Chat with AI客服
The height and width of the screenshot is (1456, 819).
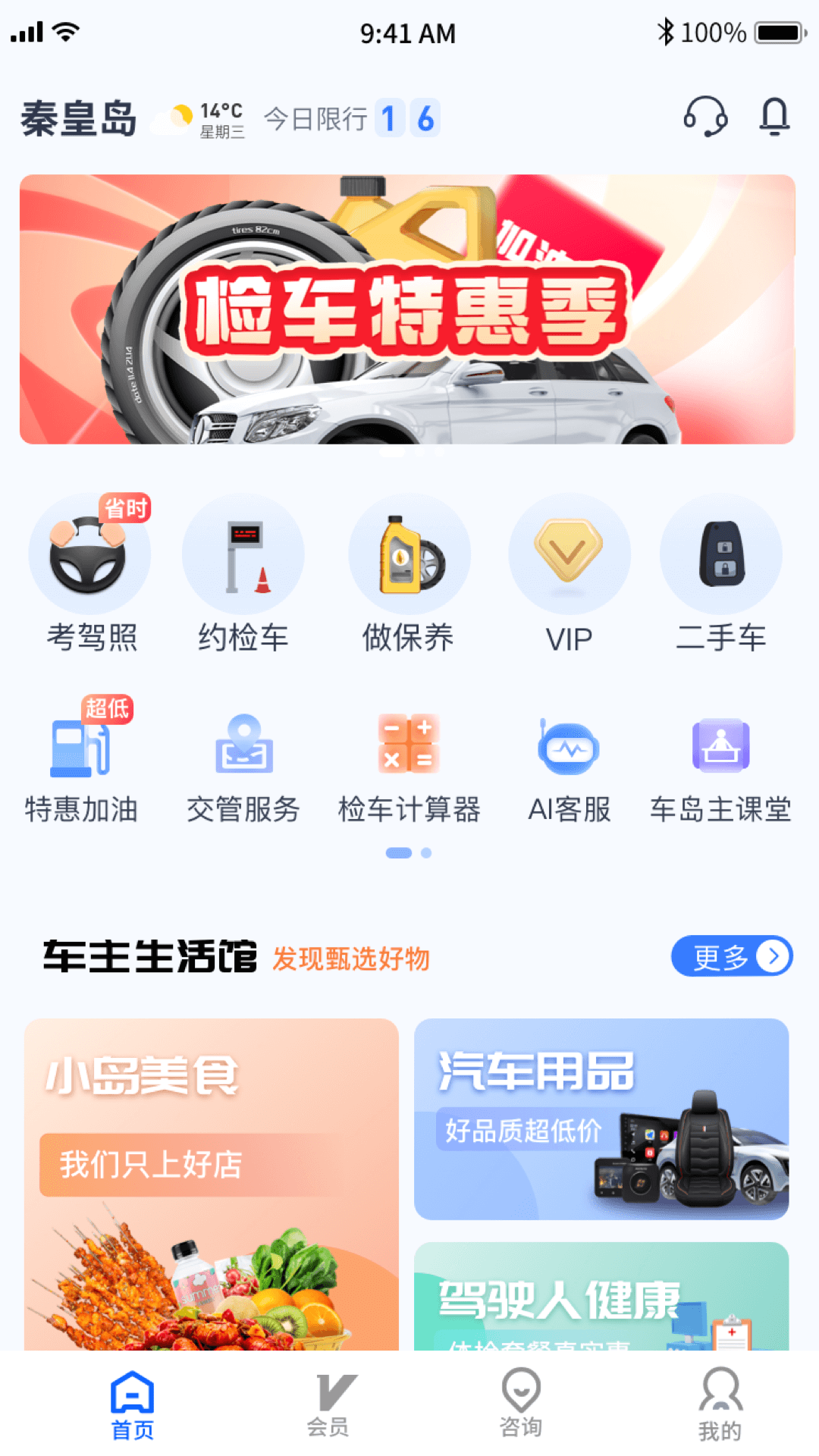[569, 766]
